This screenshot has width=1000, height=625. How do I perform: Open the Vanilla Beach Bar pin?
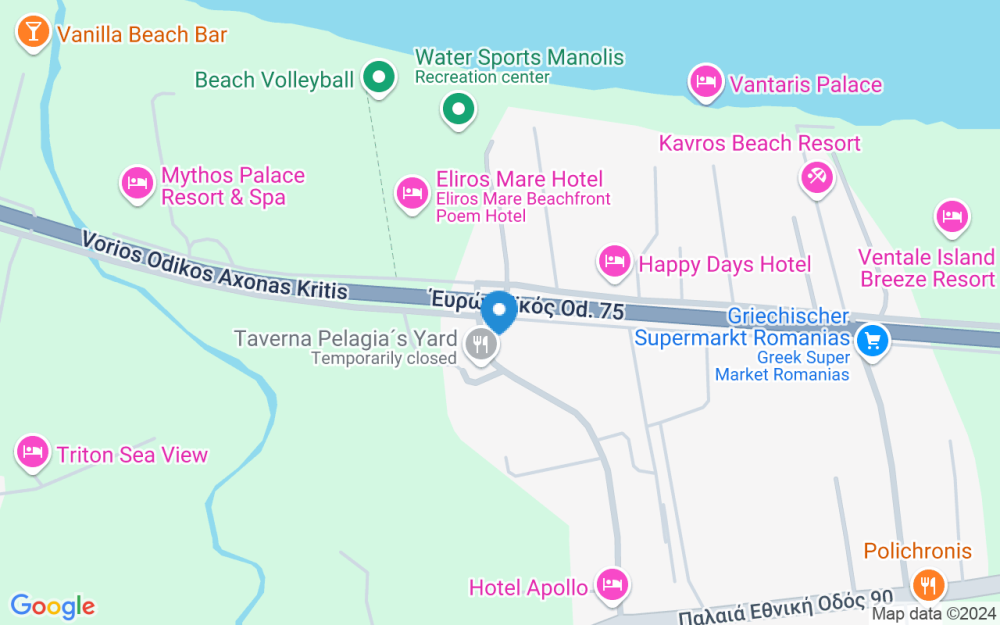[33, 33]
